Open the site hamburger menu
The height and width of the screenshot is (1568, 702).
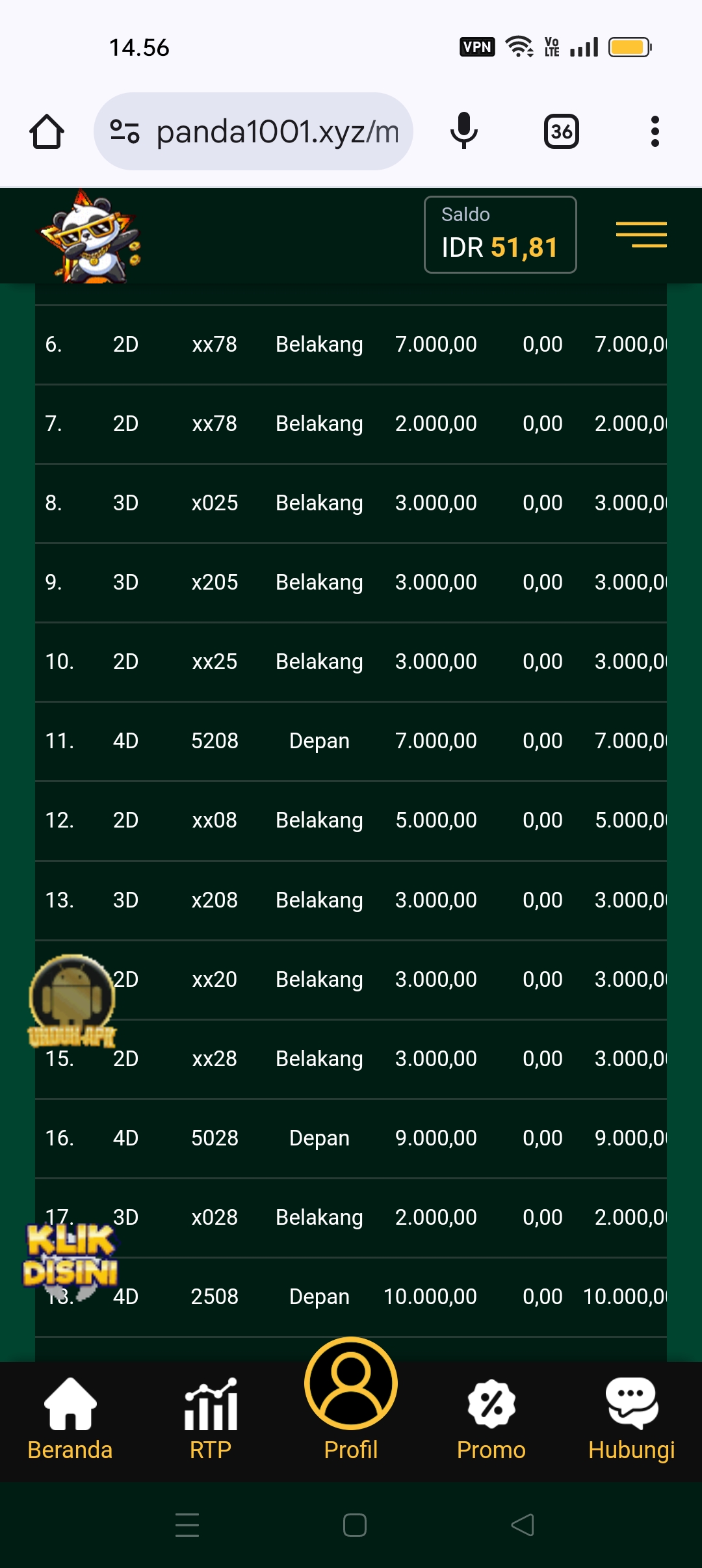pos(641,235)
